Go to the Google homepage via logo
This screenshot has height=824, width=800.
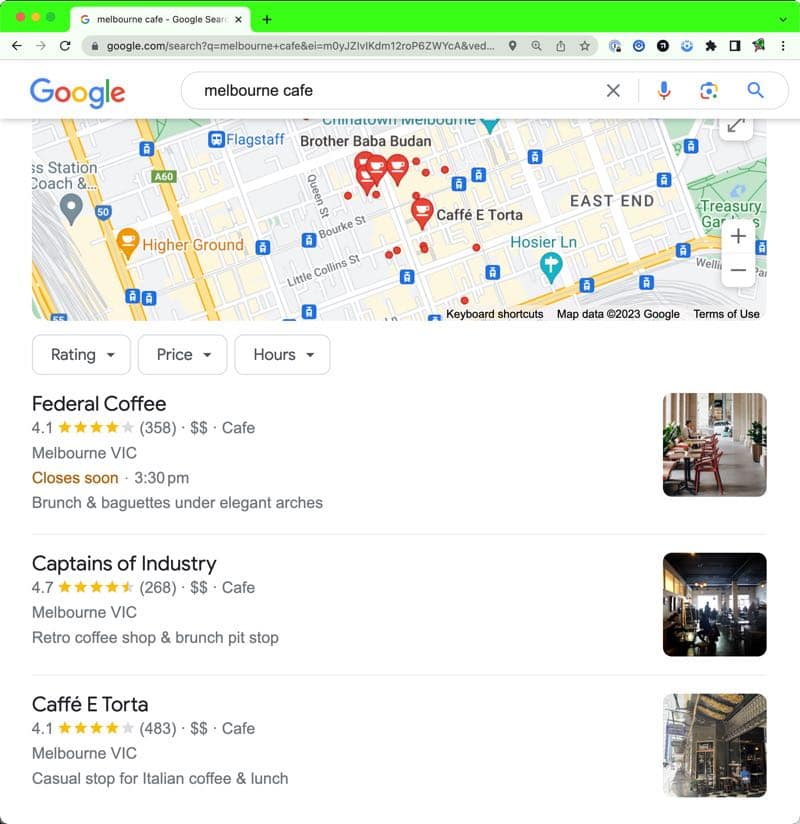pos(78,92)
